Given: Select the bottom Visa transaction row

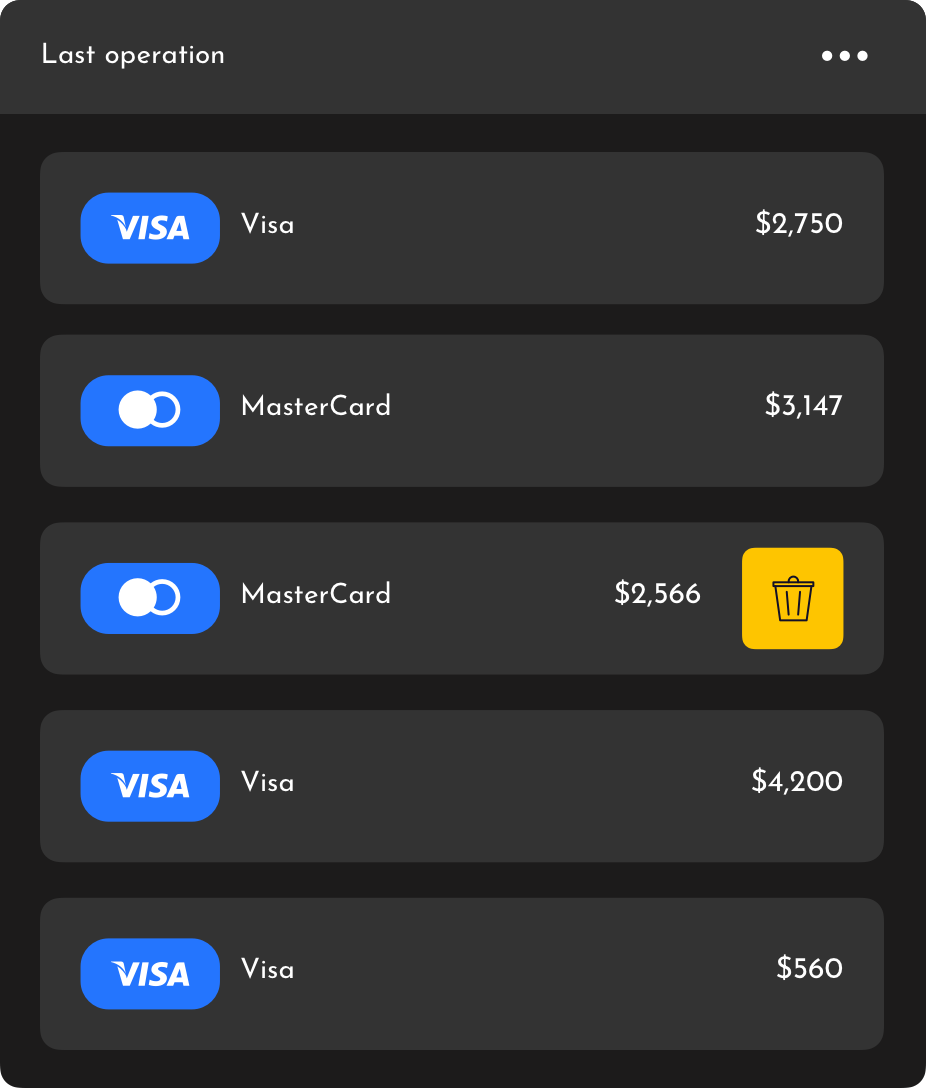Looking at the screenshot, I should point(462,973).
